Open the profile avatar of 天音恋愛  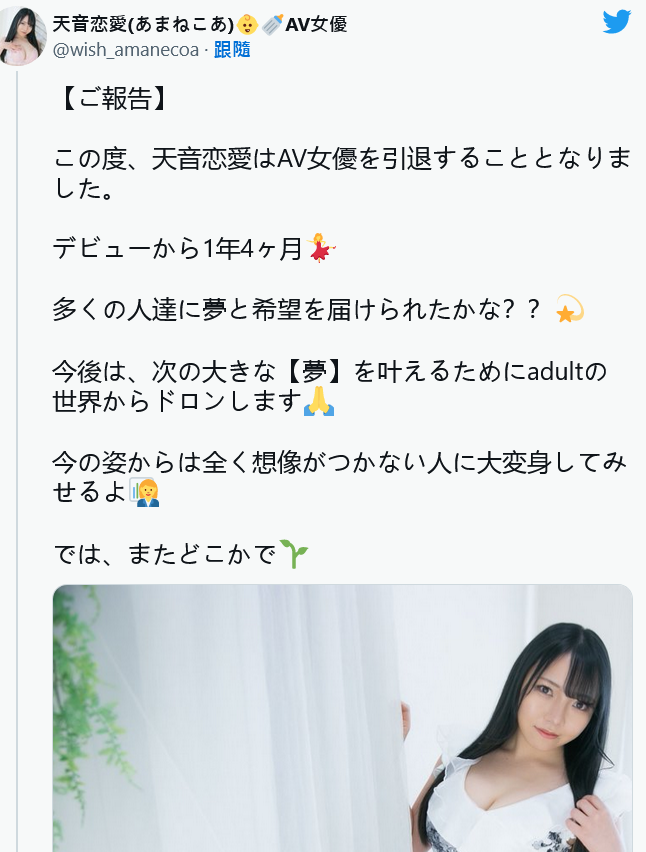(23, 36)
